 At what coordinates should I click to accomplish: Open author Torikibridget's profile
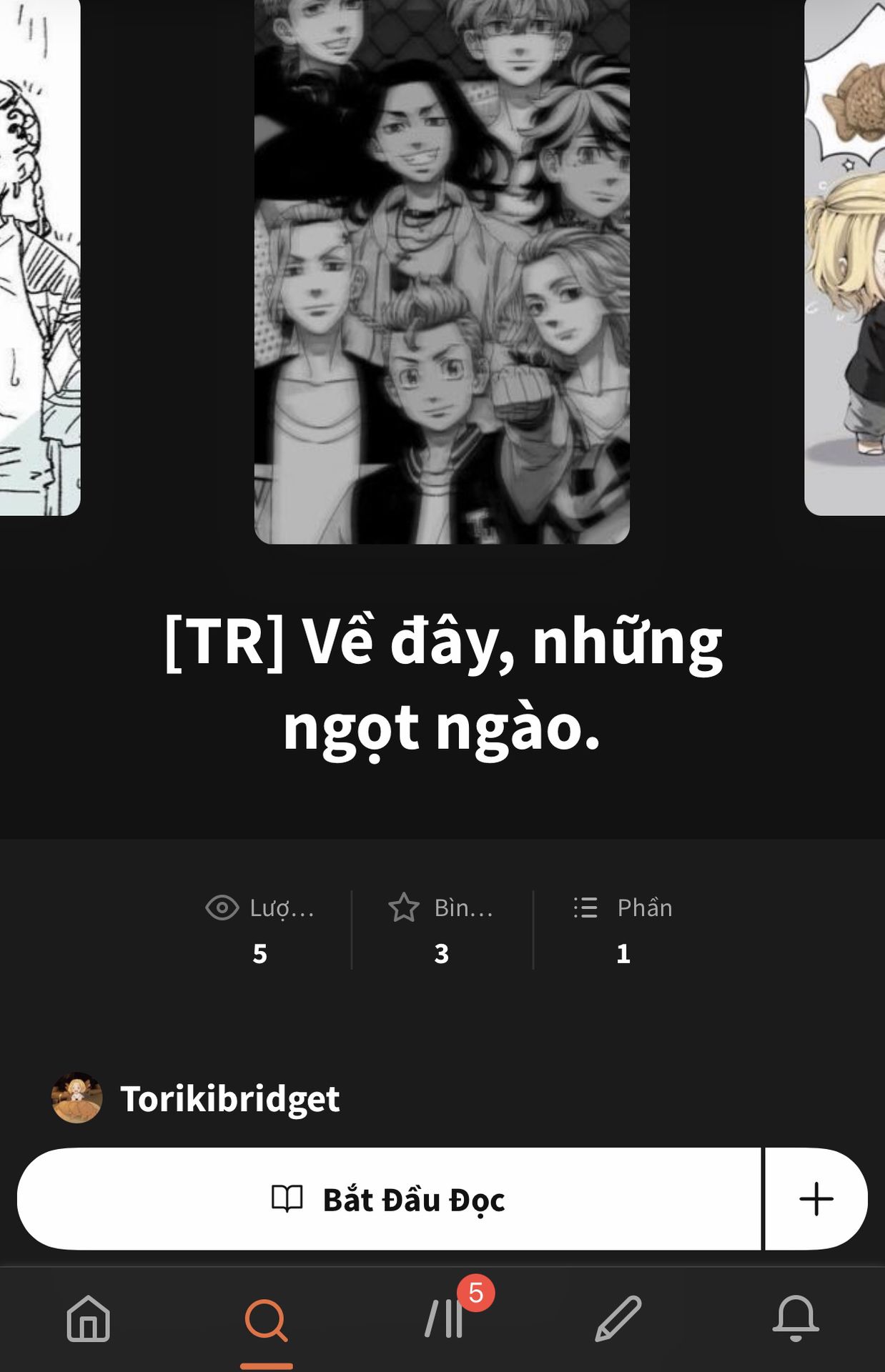point(229,1098)
